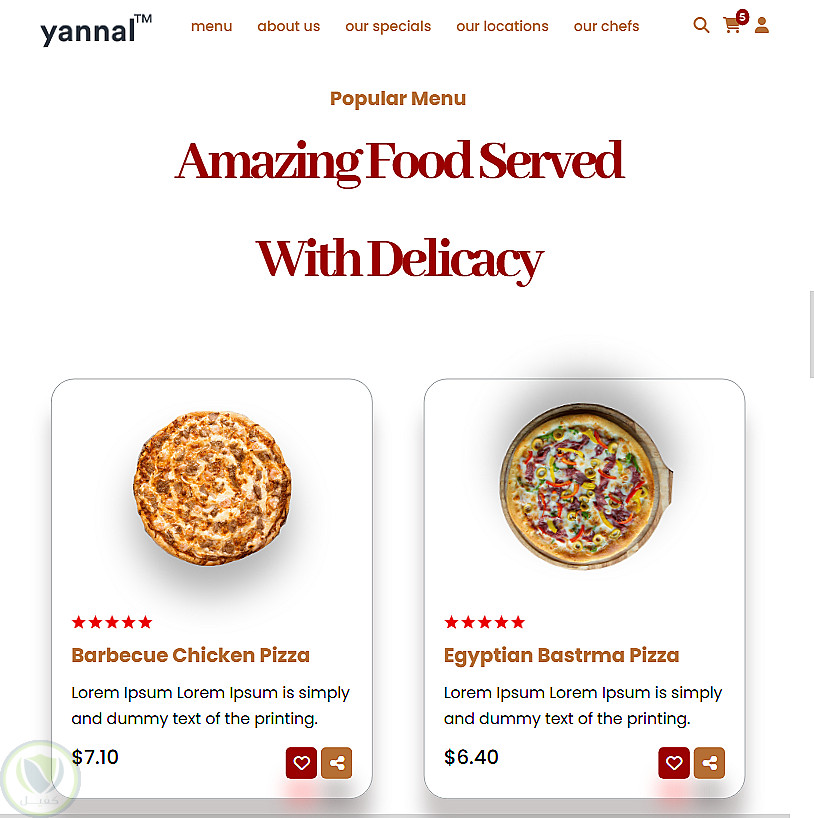Open the Egyptian Bastrma Pizza card
The width and height of the screenshot is (814, 818).
tap(561, 655)
